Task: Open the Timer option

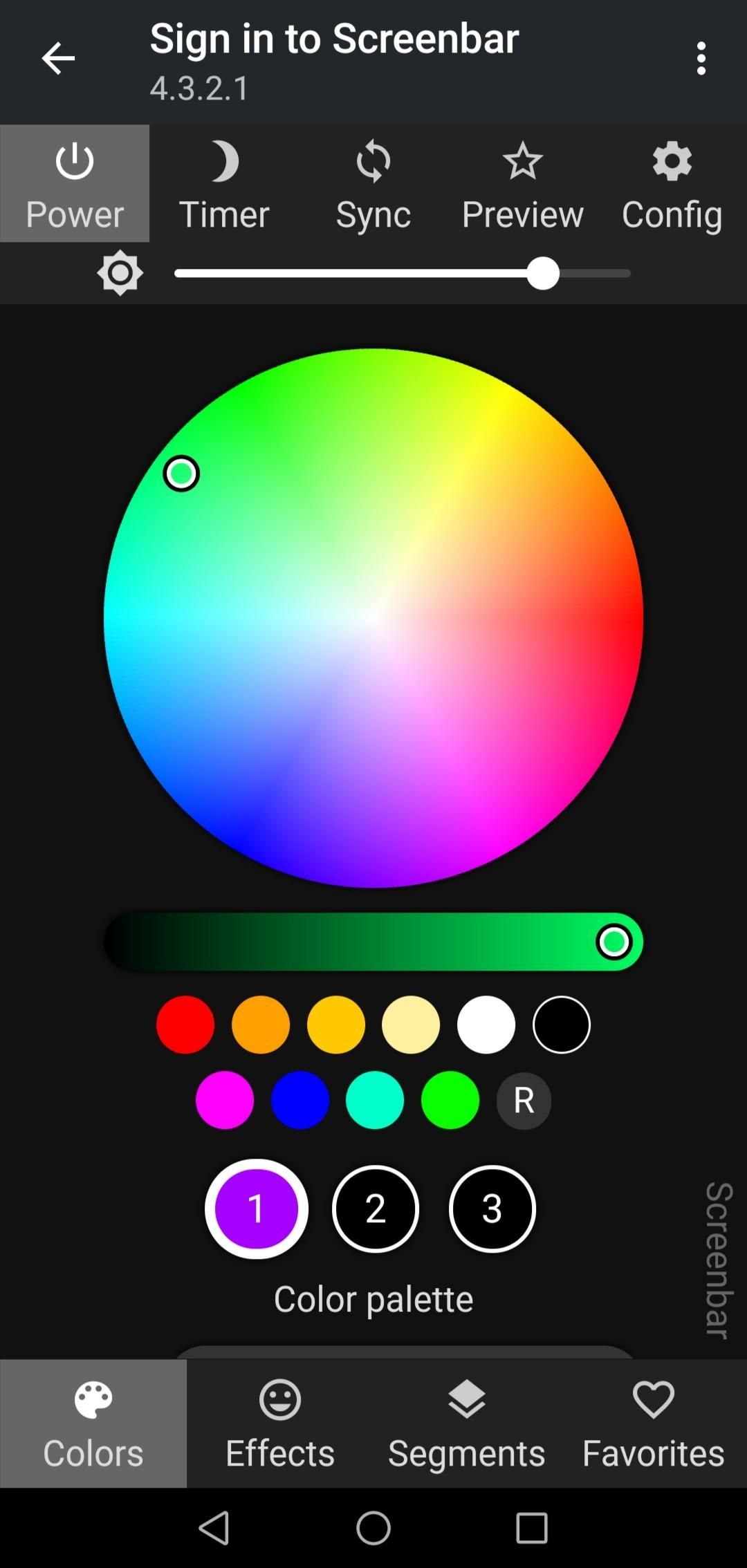Action: 224,184
